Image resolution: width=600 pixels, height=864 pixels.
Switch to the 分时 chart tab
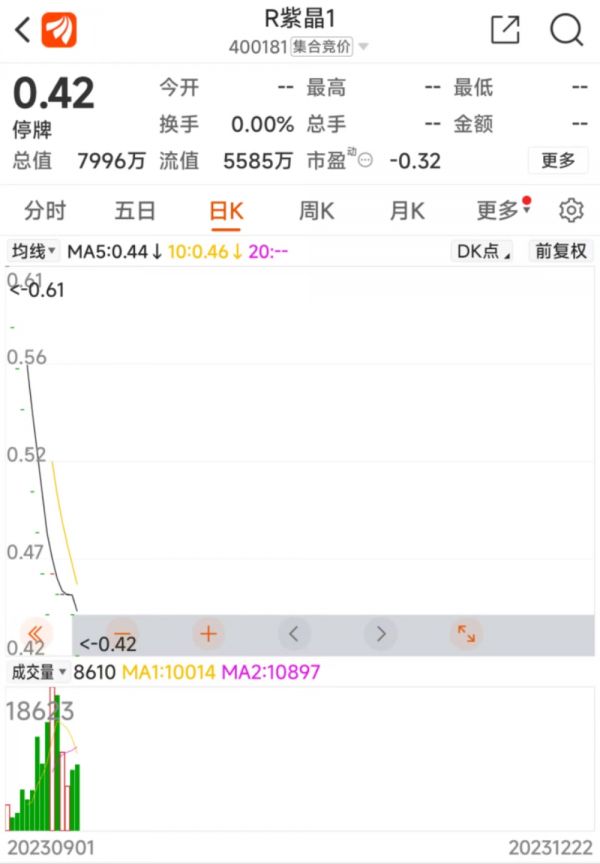point(45,211)
